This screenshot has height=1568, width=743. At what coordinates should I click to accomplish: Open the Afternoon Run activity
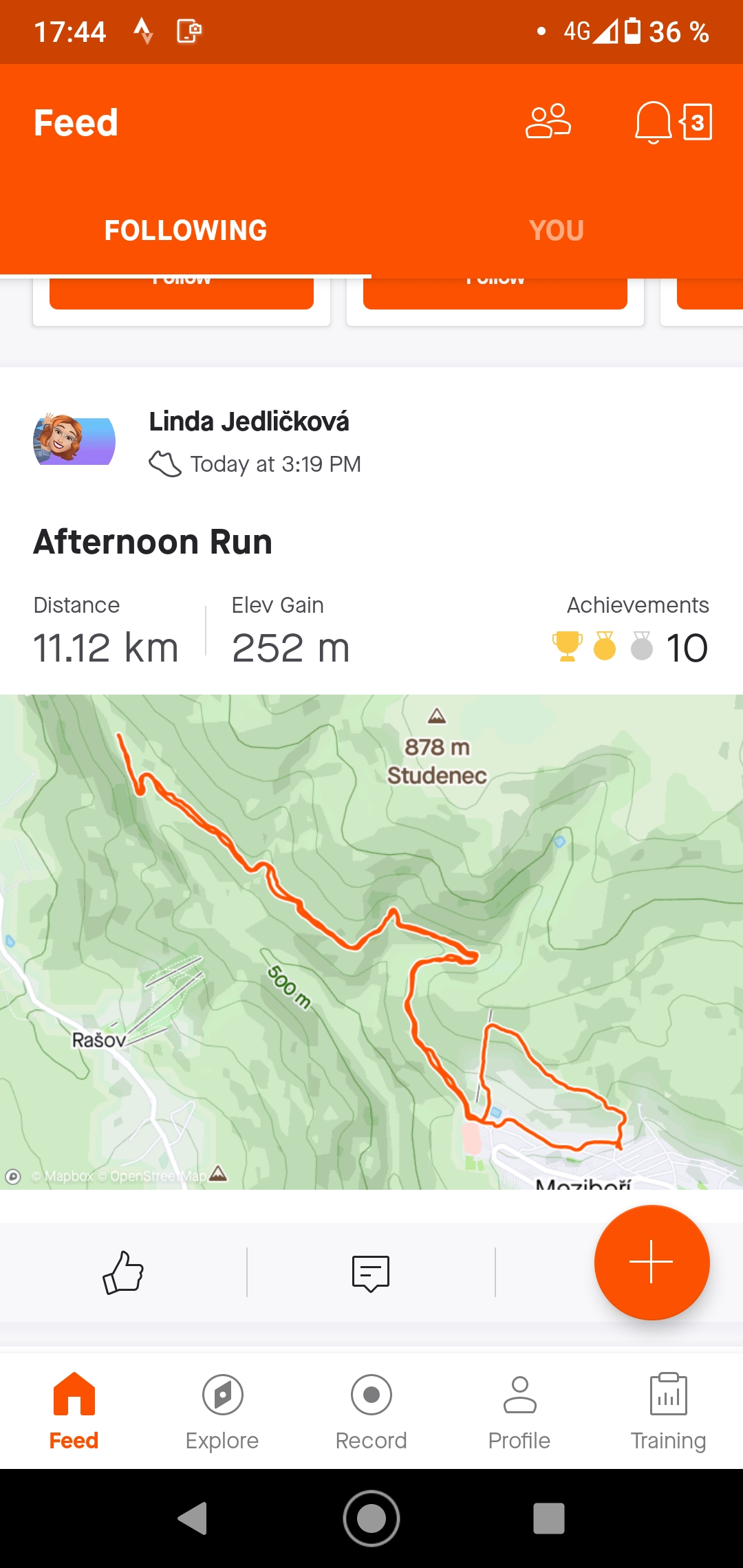153,542
